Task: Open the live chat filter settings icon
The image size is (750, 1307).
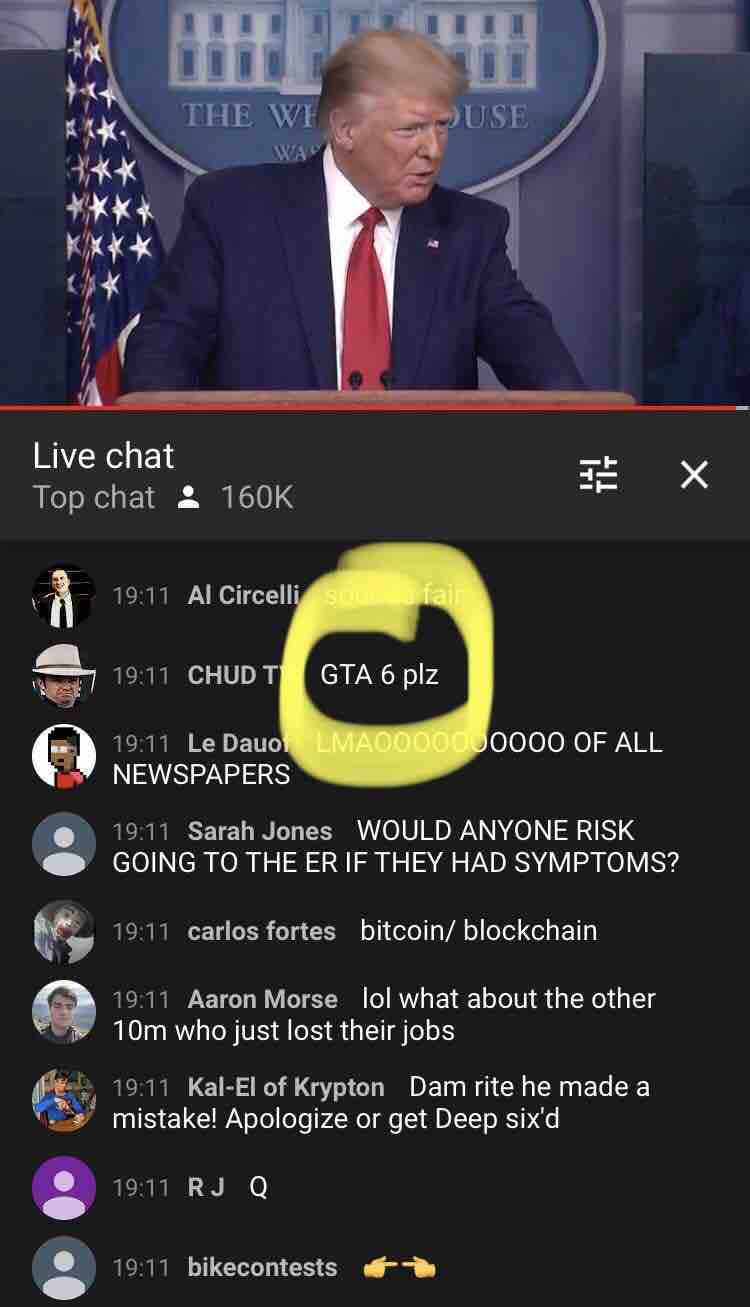Action: pyautogui.click(x=598, y=475)
